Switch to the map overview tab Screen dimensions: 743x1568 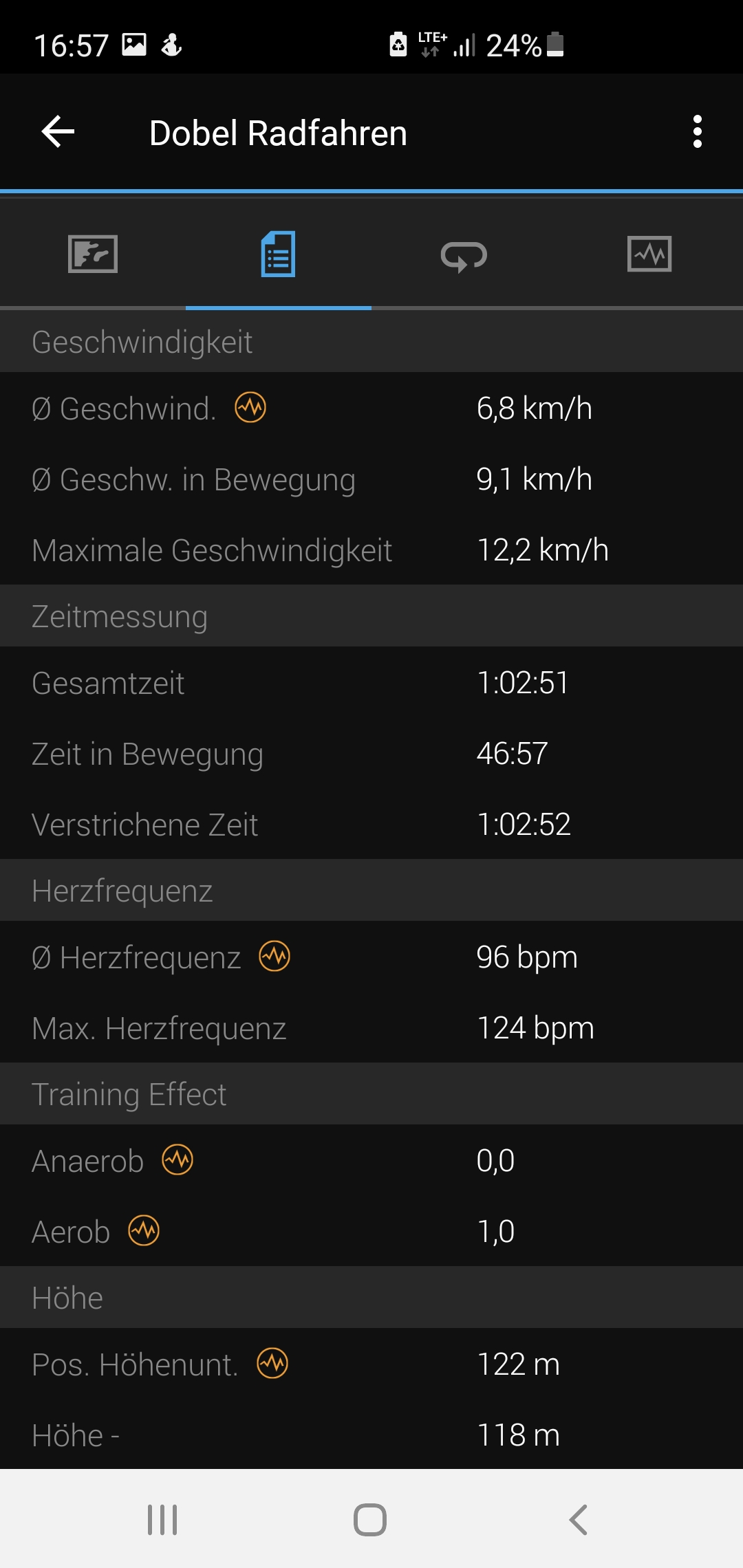[93, 254]
